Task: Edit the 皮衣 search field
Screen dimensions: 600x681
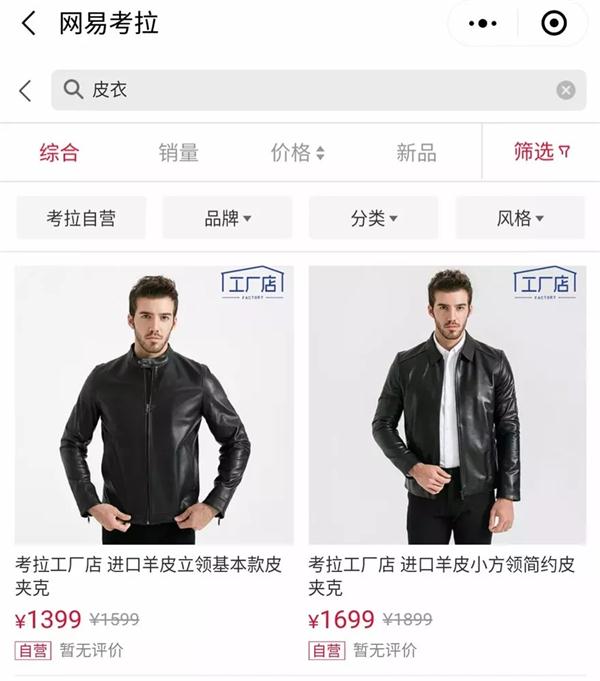Action: point(300,91)
